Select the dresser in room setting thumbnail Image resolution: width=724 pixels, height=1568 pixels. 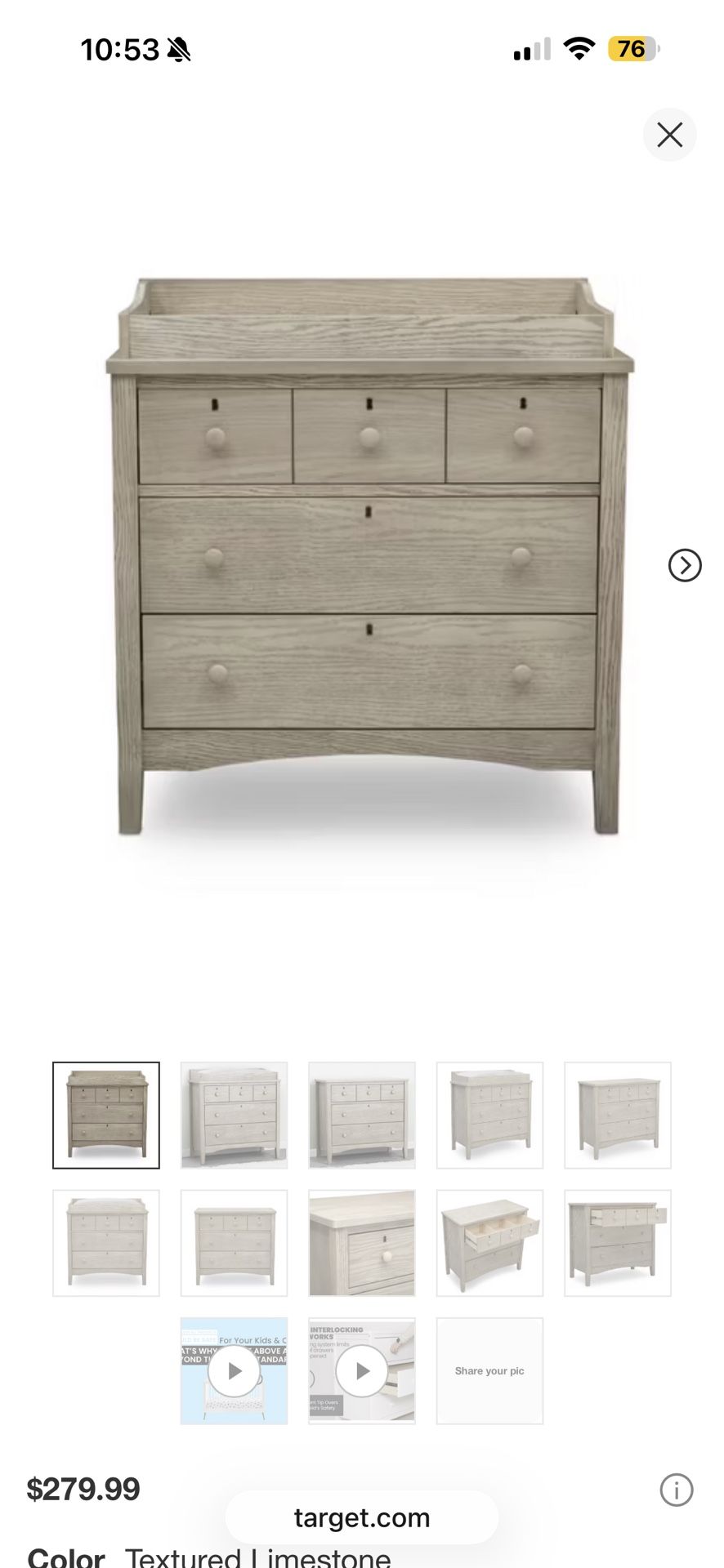click(x=234, y=1116)
